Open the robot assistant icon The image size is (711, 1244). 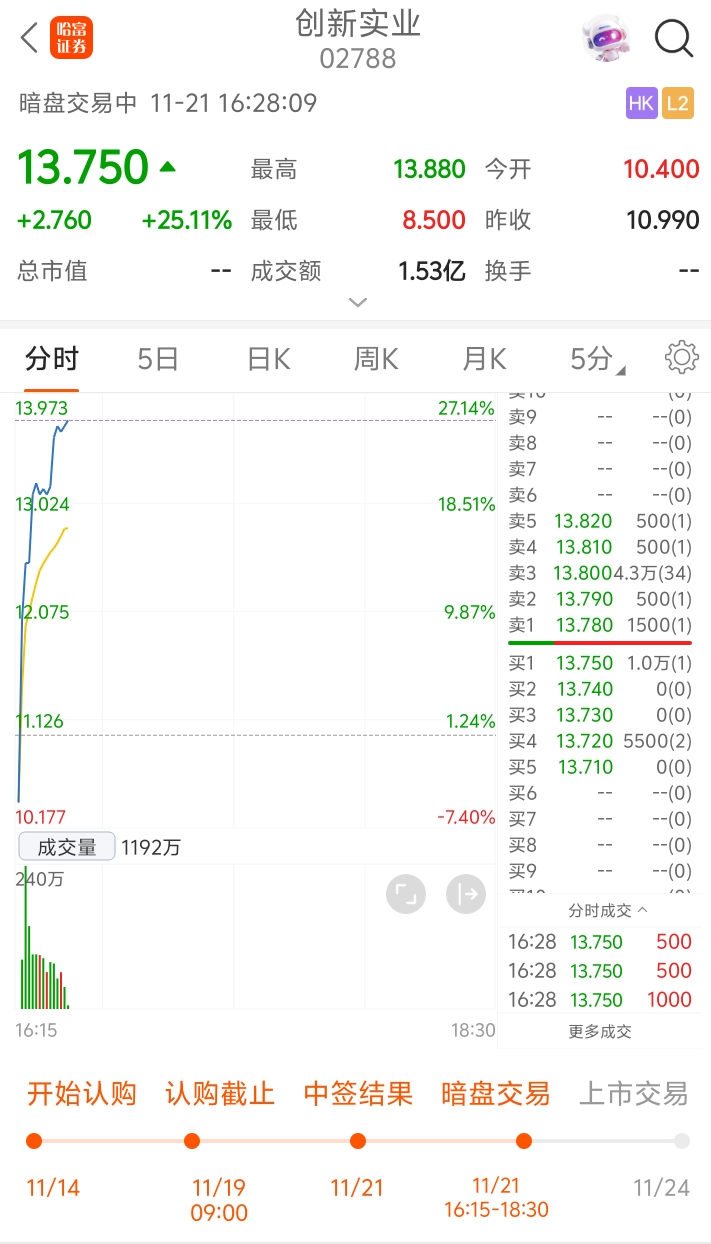pyautogui.click(x=606, y=39)
